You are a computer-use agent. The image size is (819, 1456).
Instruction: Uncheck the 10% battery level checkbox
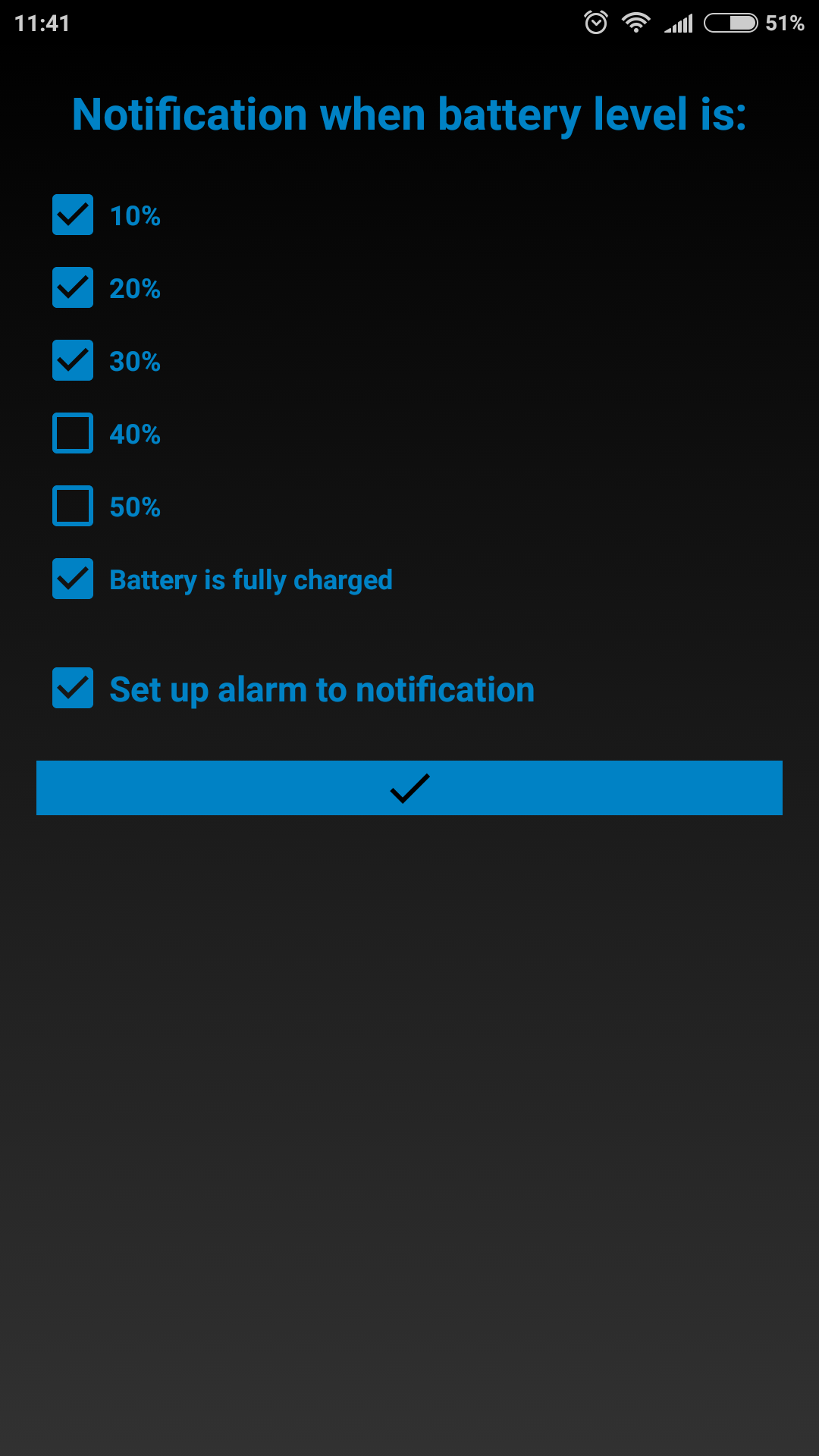click(73, 215)
